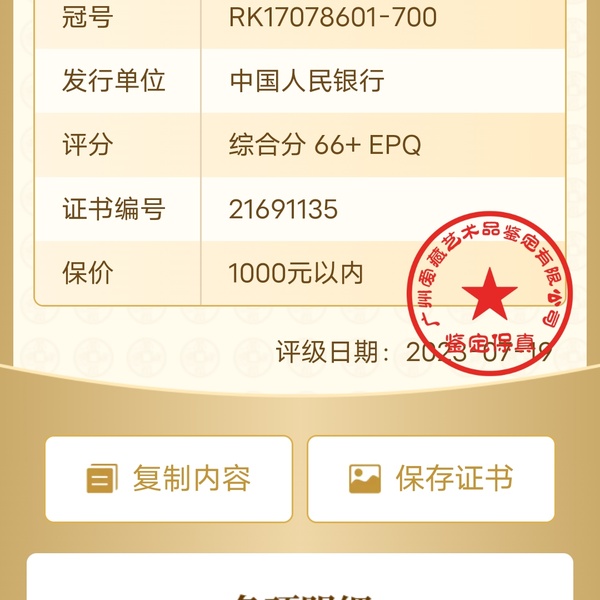
Task: Save the certificate with 保存证书
Action: pos(431,479)
